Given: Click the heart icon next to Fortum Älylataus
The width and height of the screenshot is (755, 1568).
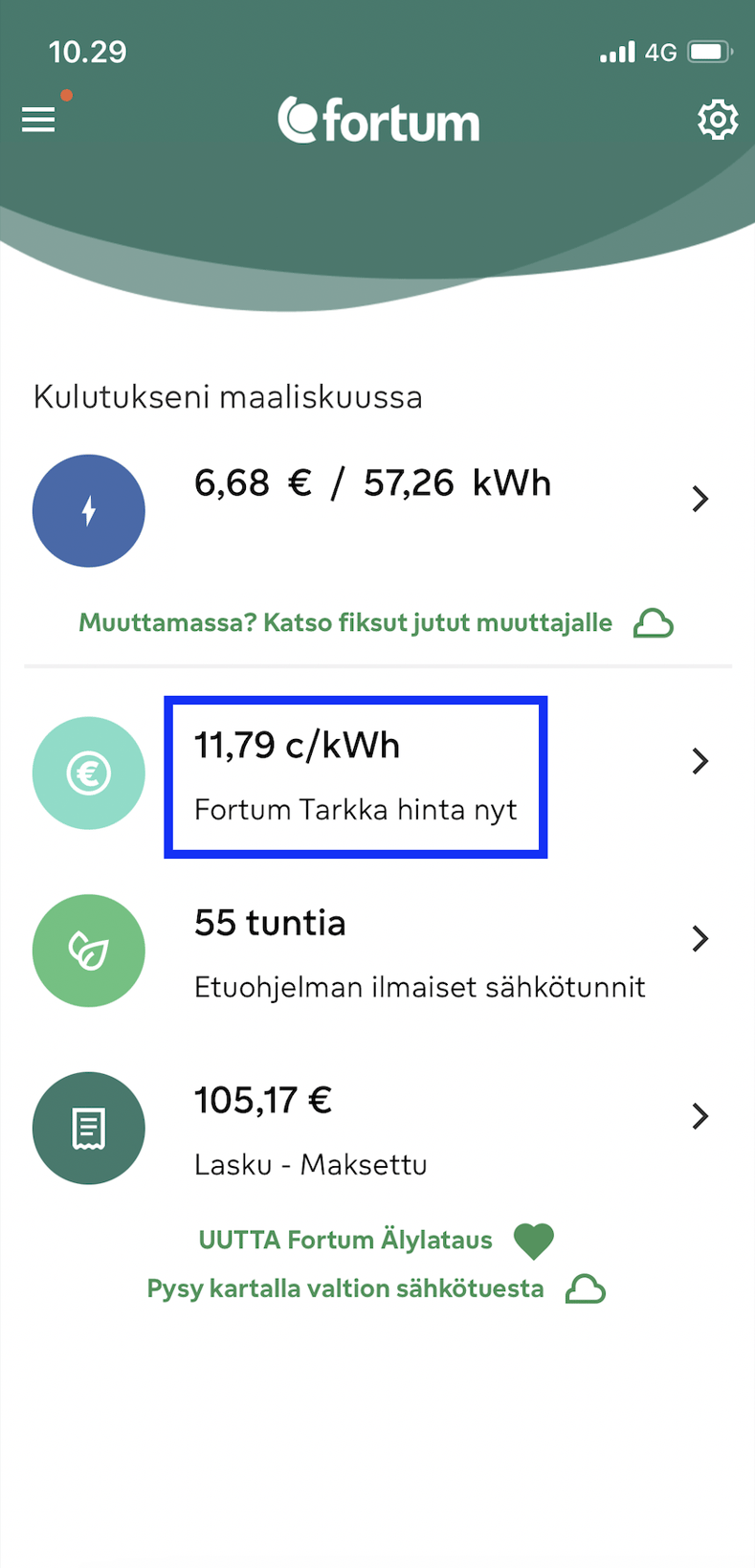Looking at the screenshot, I should (x=533, y=1241).
